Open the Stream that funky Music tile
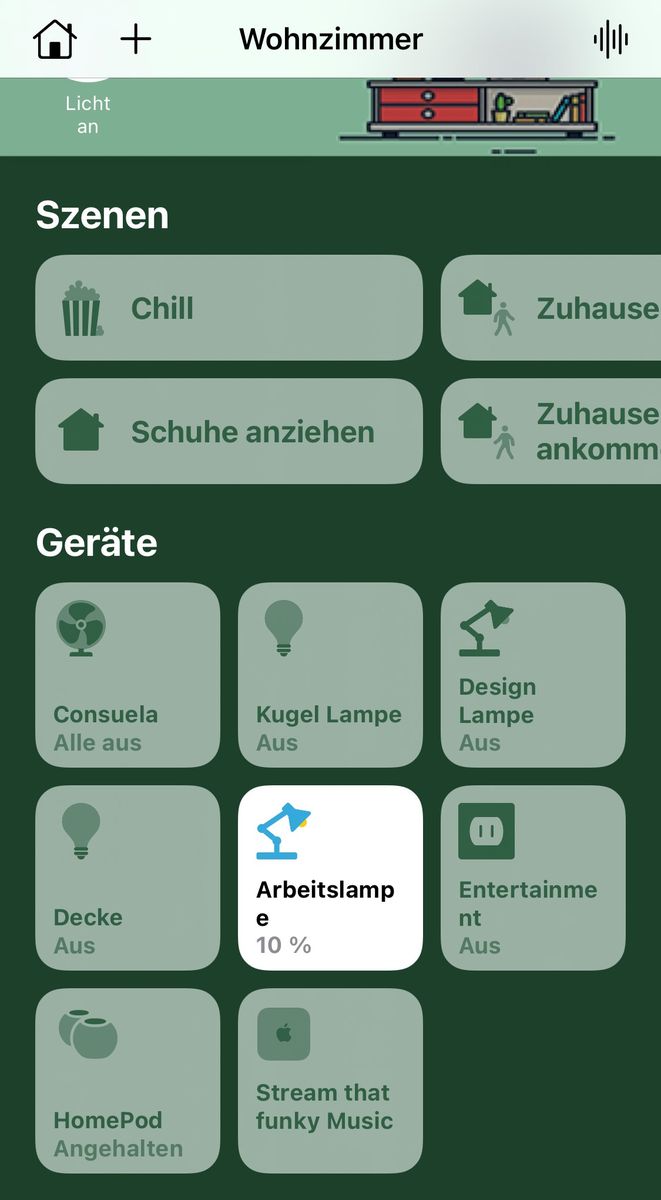 pos(330,1080)
